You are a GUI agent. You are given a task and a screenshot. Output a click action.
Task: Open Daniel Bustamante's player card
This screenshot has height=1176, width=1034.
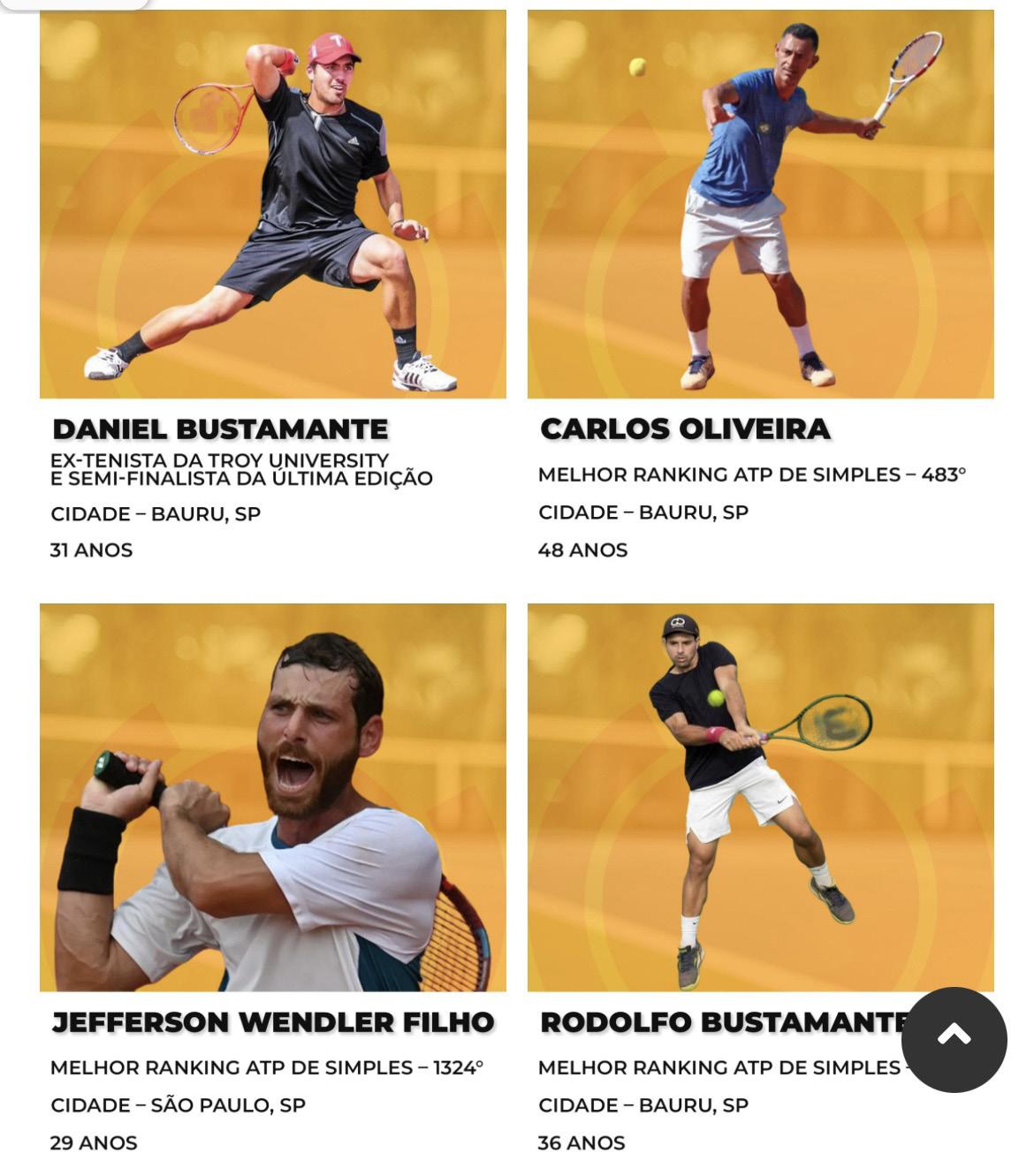(x=273, y=285)
